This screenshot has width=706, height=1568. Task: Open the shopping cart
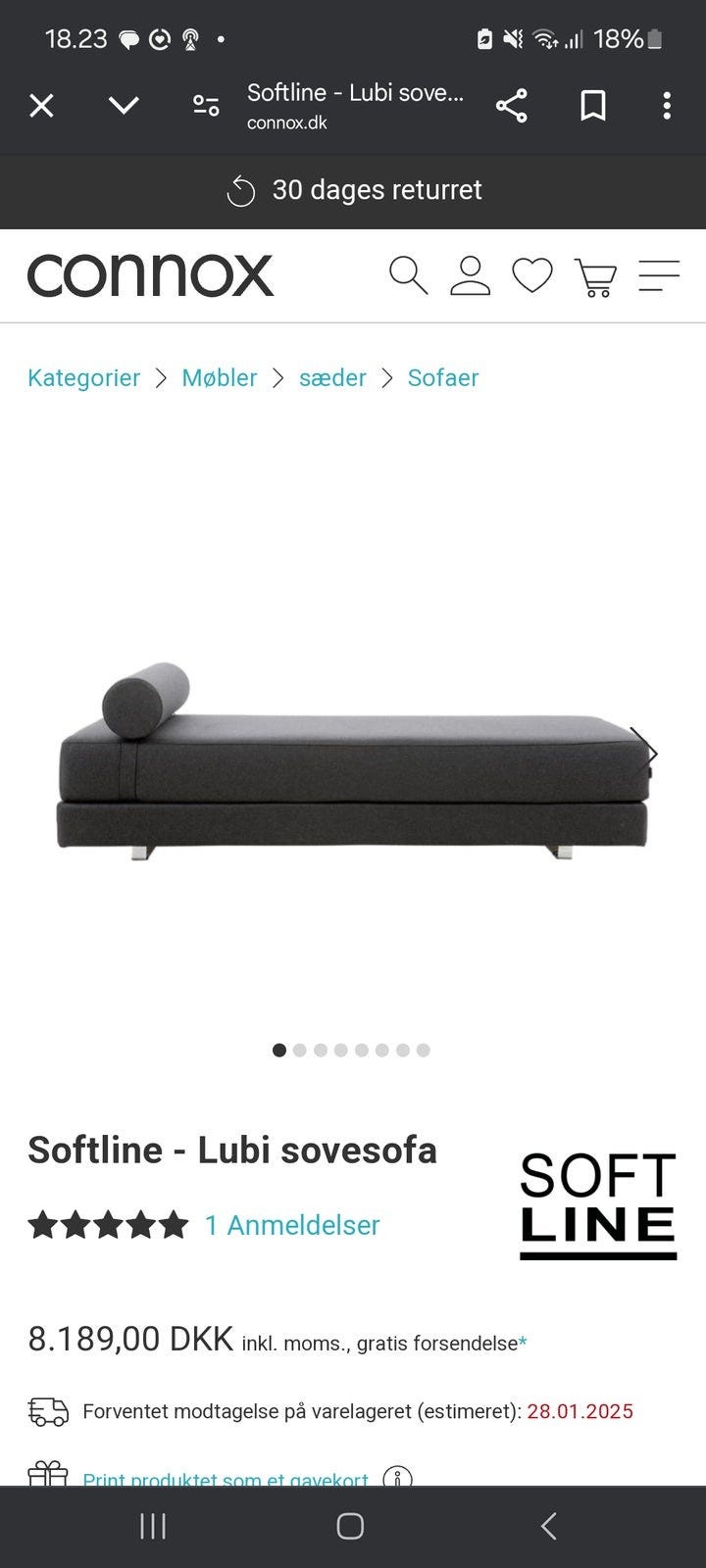click(x=595, y=276)
